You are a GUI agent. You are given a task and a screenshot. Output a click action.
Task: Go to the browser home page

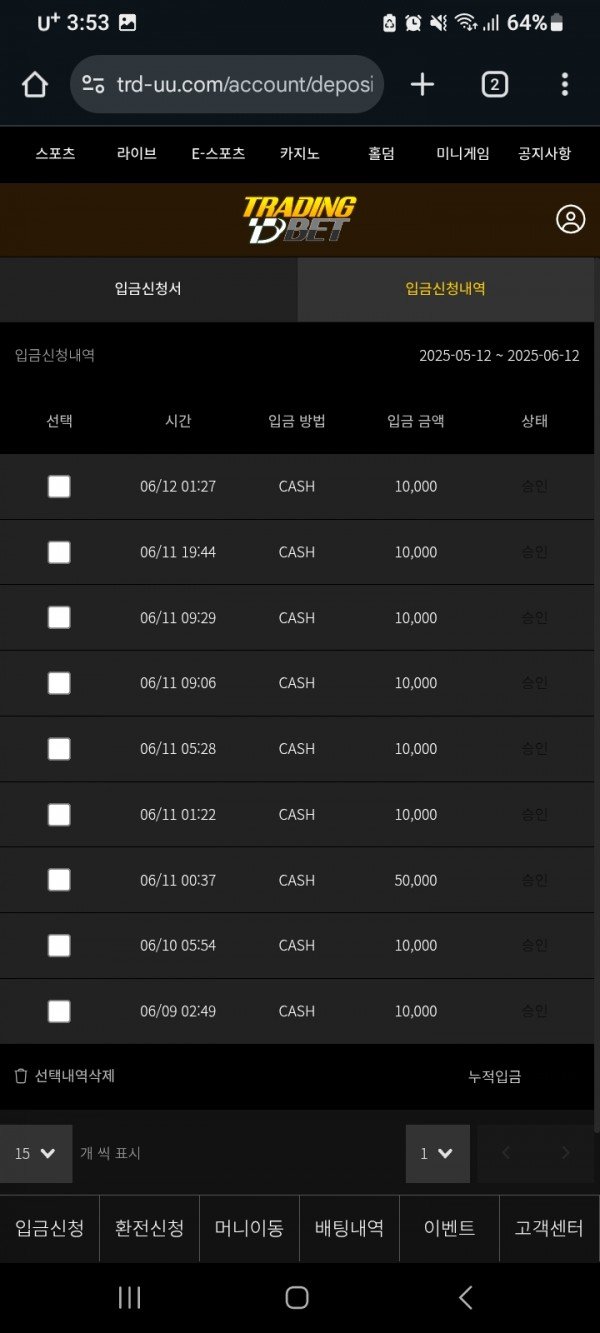pyautogui.click(x=35, y=84)
